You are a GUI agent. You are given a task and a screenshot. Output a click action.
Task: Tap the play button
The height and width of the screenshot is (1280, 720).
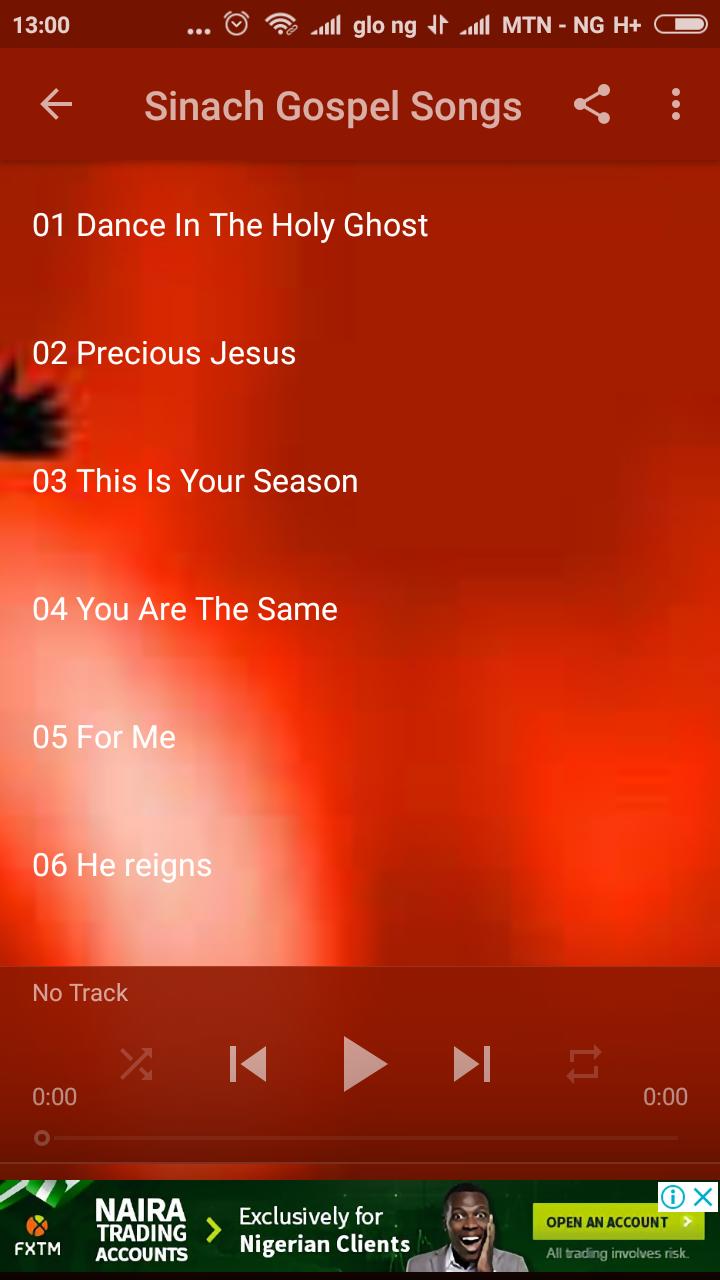point(362,1064)
